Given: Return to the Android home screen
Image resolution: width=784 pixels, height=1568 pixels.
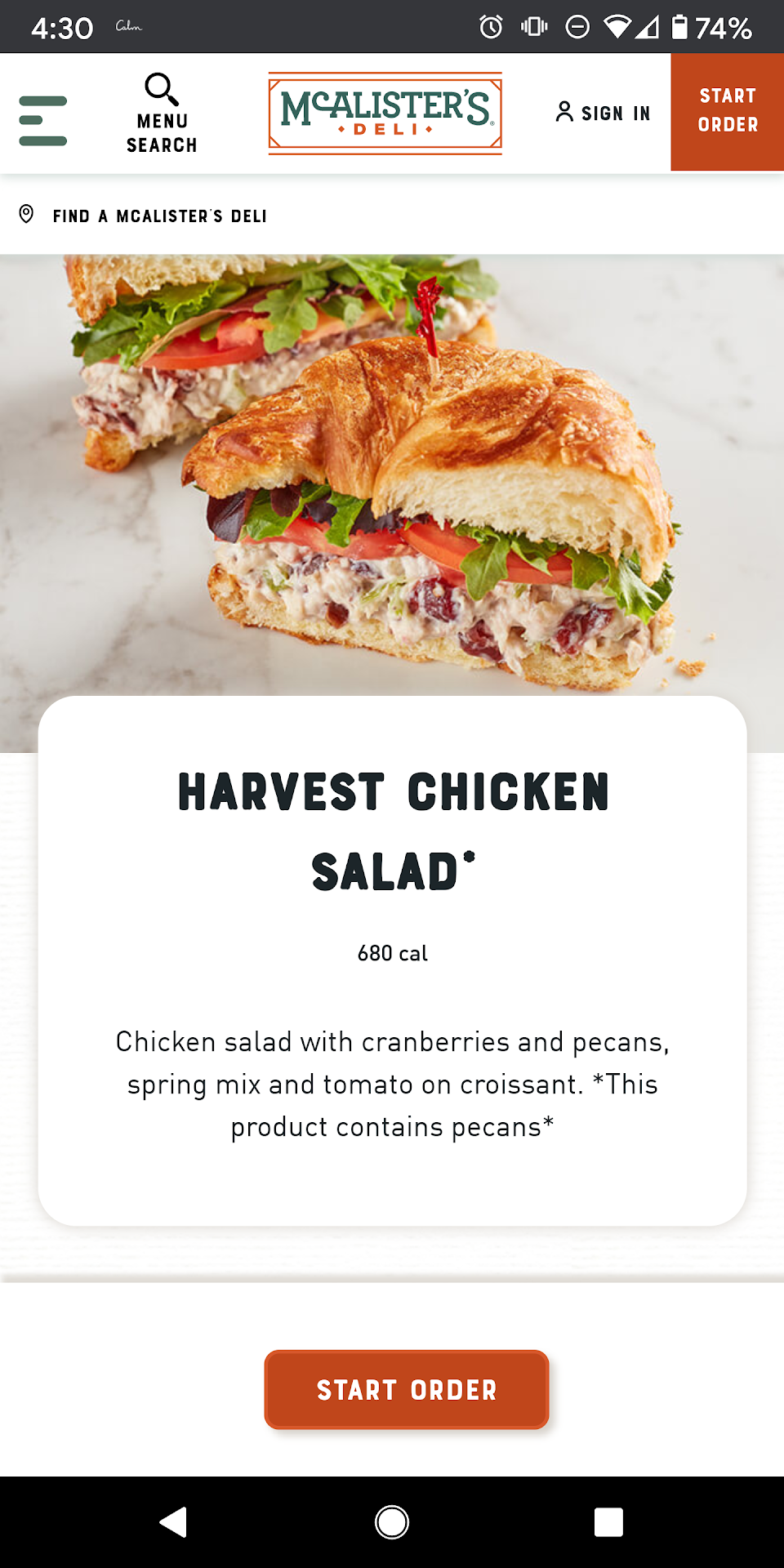Looking at the screenshot, I should [x=392, y=1522].
